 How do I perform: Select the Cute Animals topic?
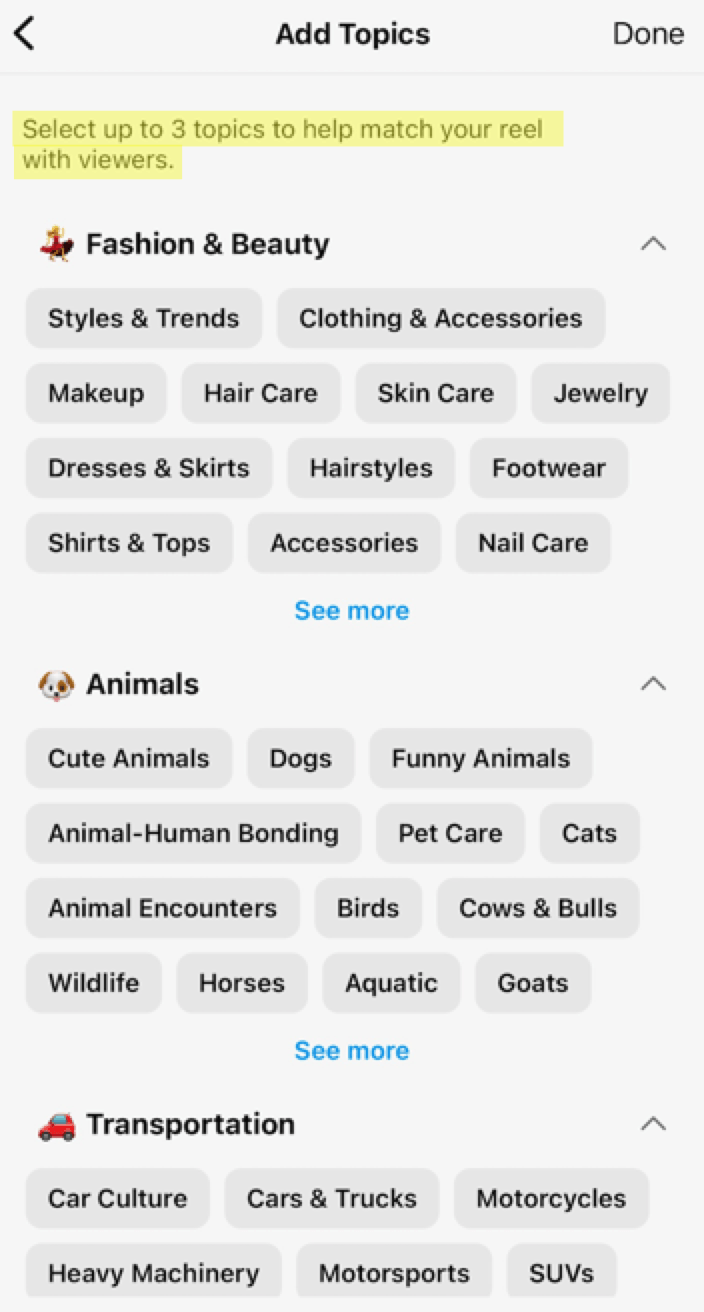[x=129, y=758]
